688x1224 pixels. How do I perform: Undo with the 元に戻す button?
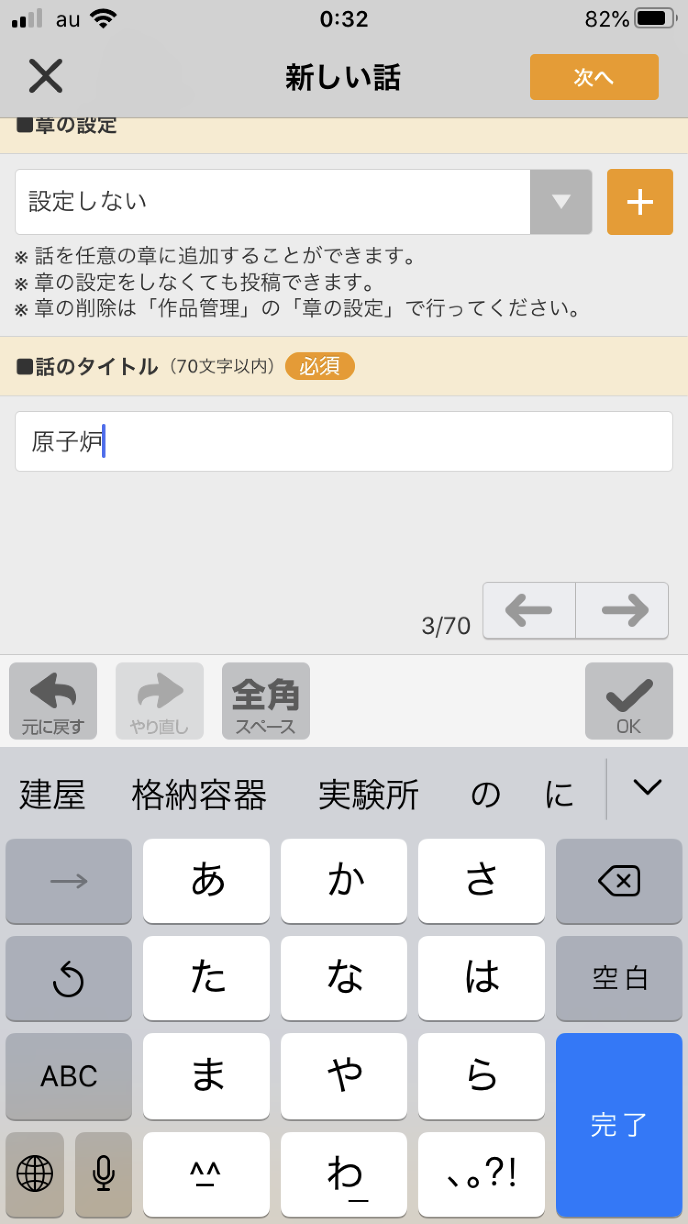coord(53,701)
